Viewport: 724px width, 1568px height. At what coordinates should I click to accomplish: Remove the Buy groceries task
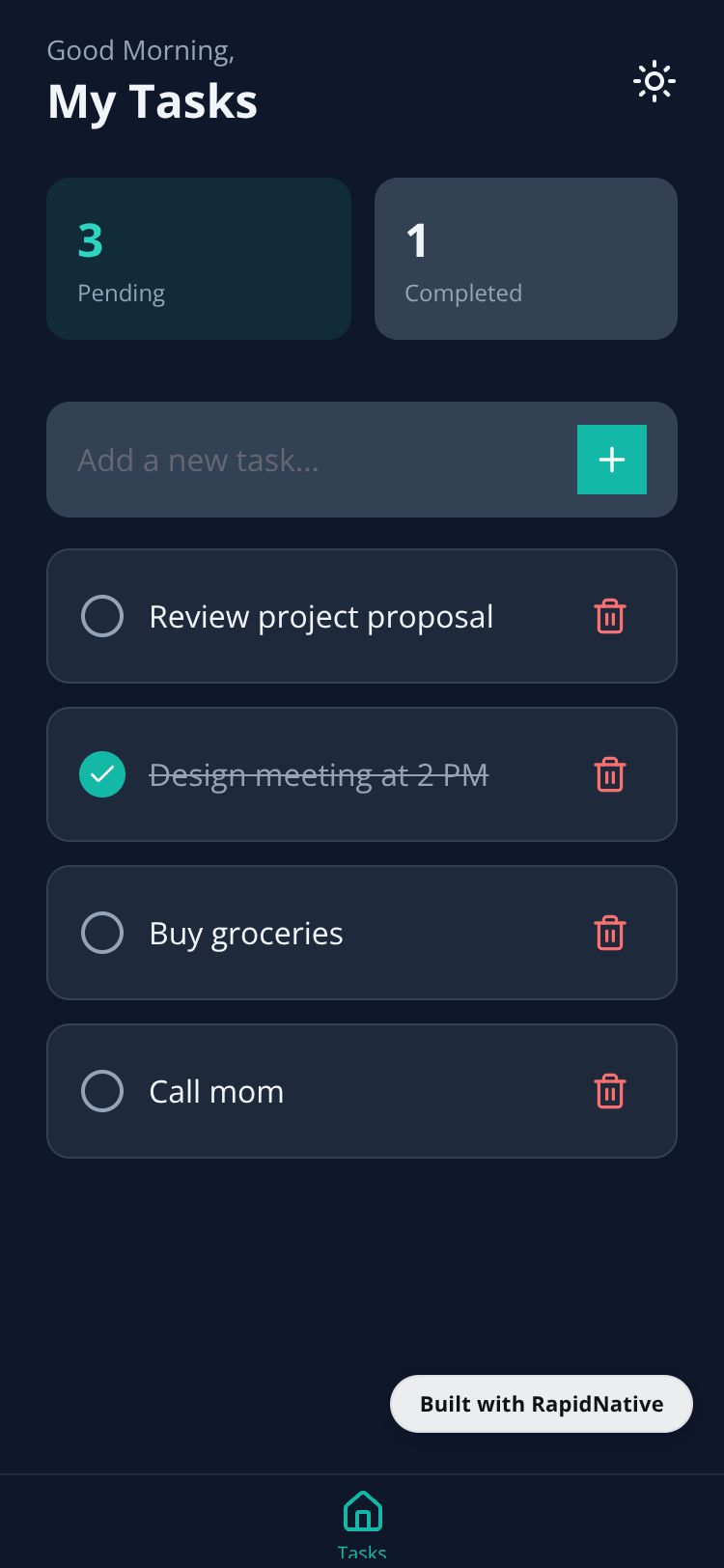(x=610, y=933)
